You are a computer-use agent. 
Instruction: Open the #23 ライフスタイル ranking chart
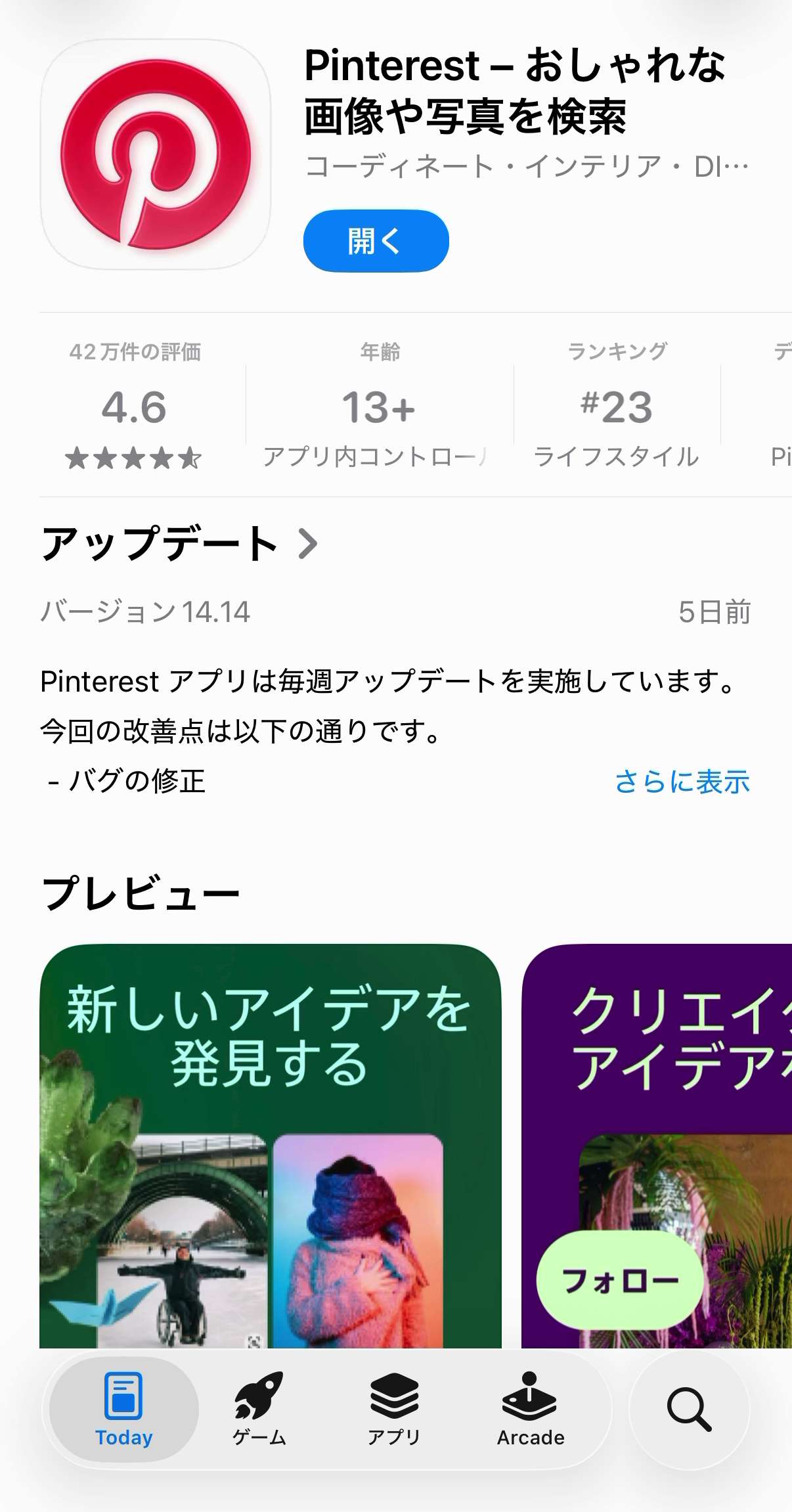[617, 407]
